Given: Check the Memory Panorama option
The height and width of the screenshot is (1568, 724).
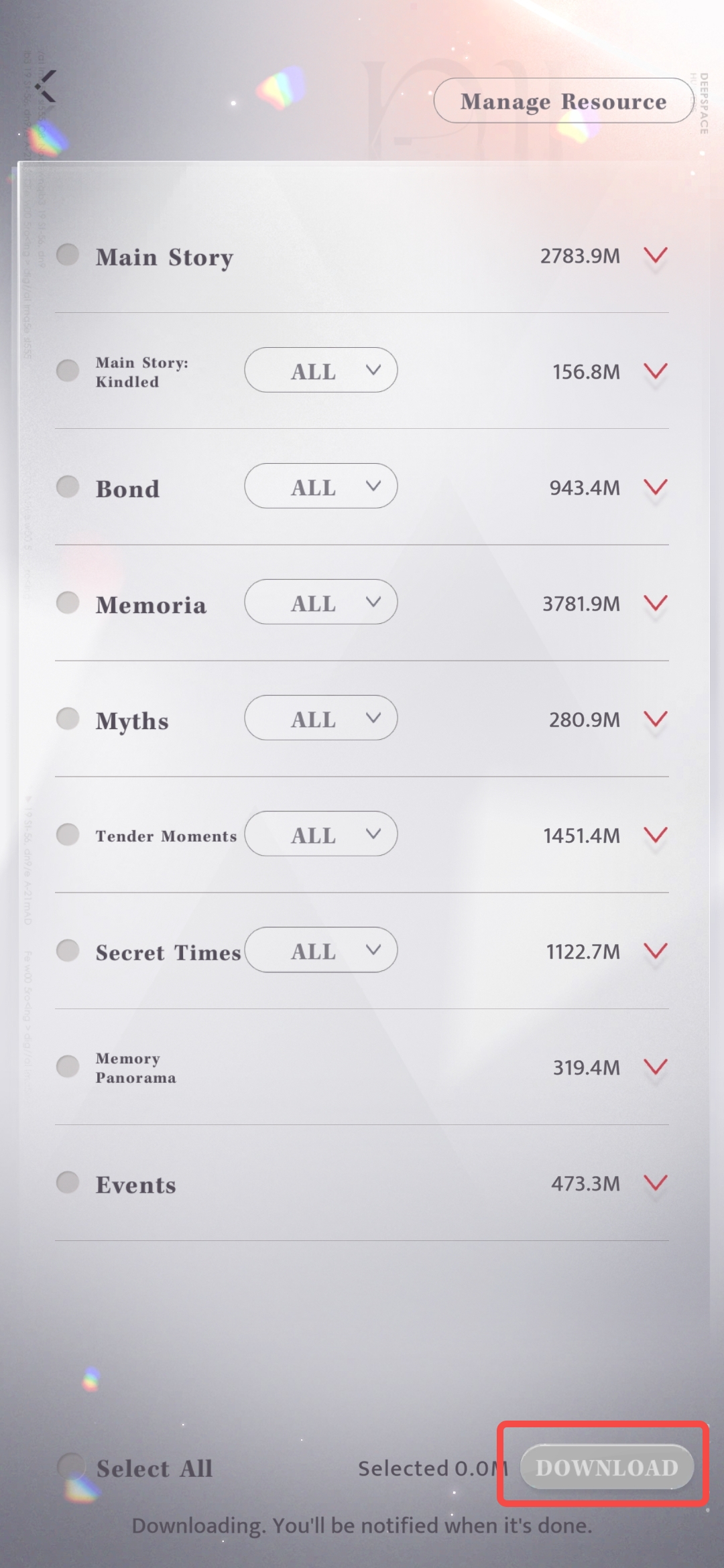Looking at the screenshot, I should pyautogui.click(x=68, y=1066).
